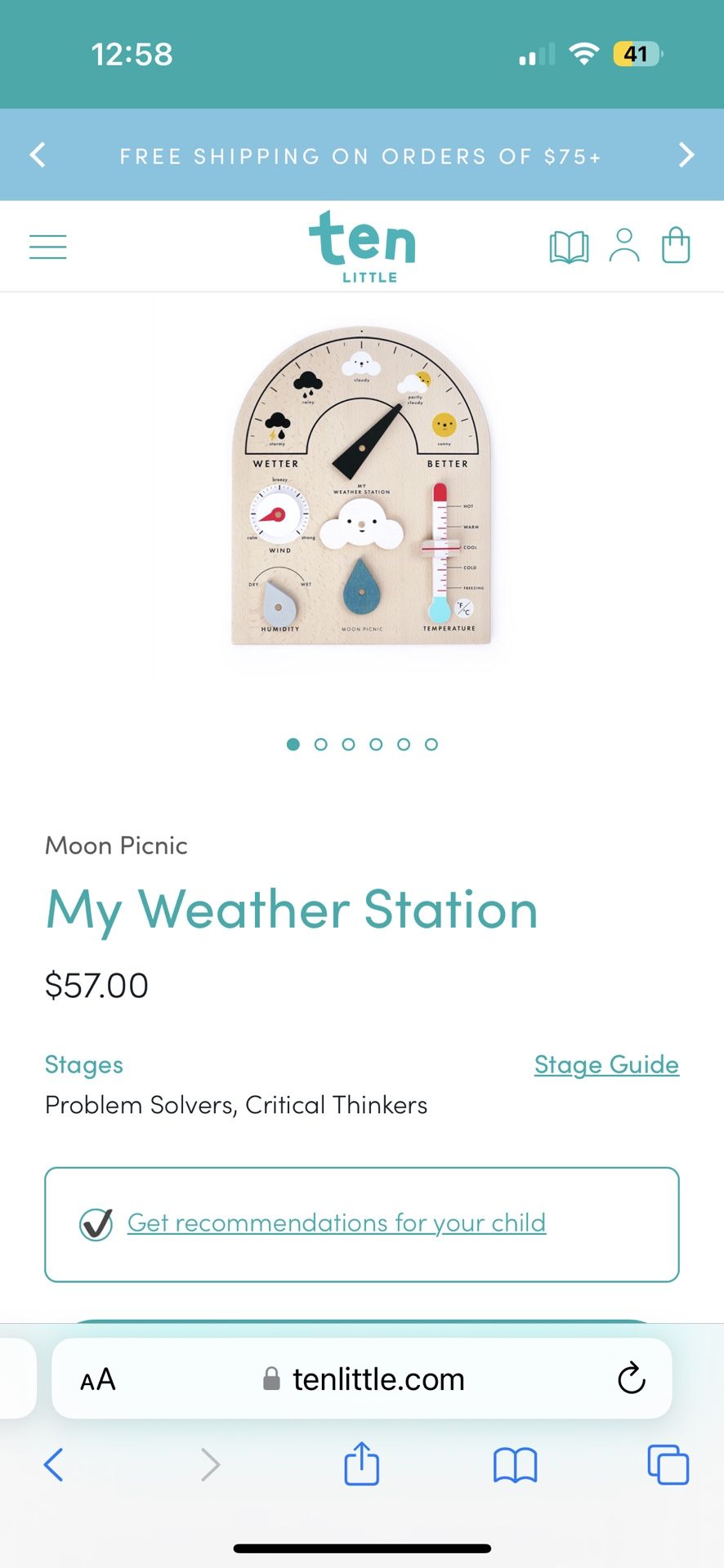Image resolution: width=724 pixels, height=1568 pixels.
Task: View the shopping bag
Action: (676, 245)
